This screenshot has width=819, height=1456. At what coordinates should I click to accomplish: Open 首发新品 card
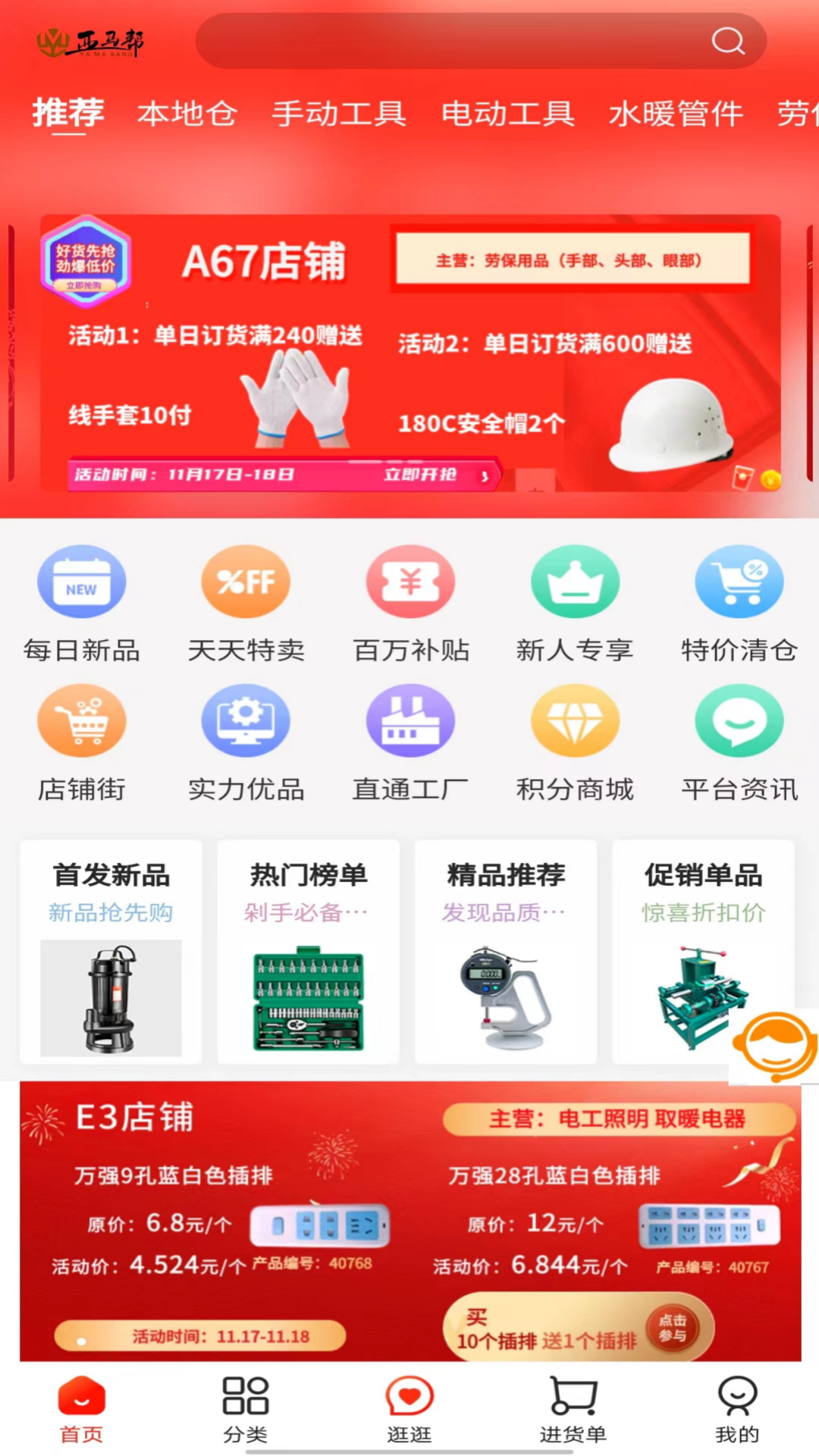[x=111, y=952]
